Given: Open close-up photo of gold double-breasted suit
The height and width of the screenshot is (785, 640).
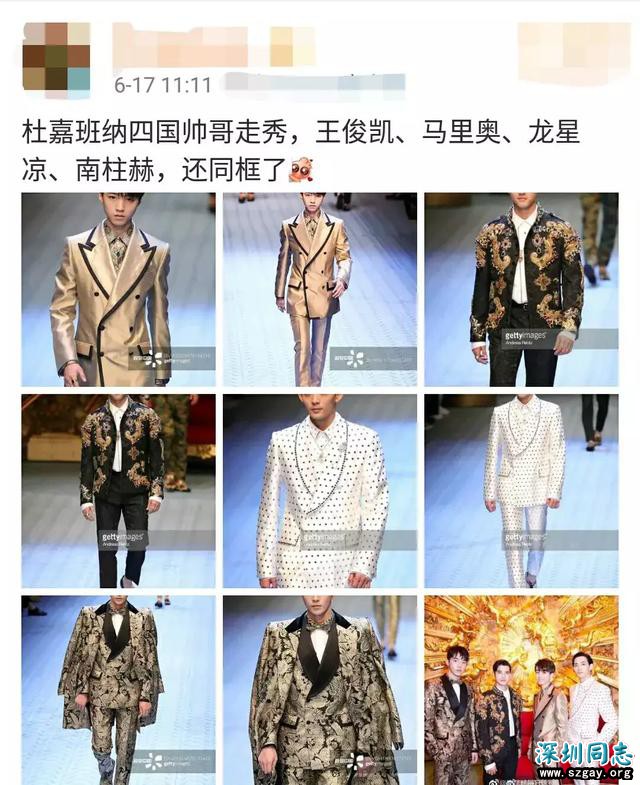Looking at the screenshot, I should coord(118,290).
